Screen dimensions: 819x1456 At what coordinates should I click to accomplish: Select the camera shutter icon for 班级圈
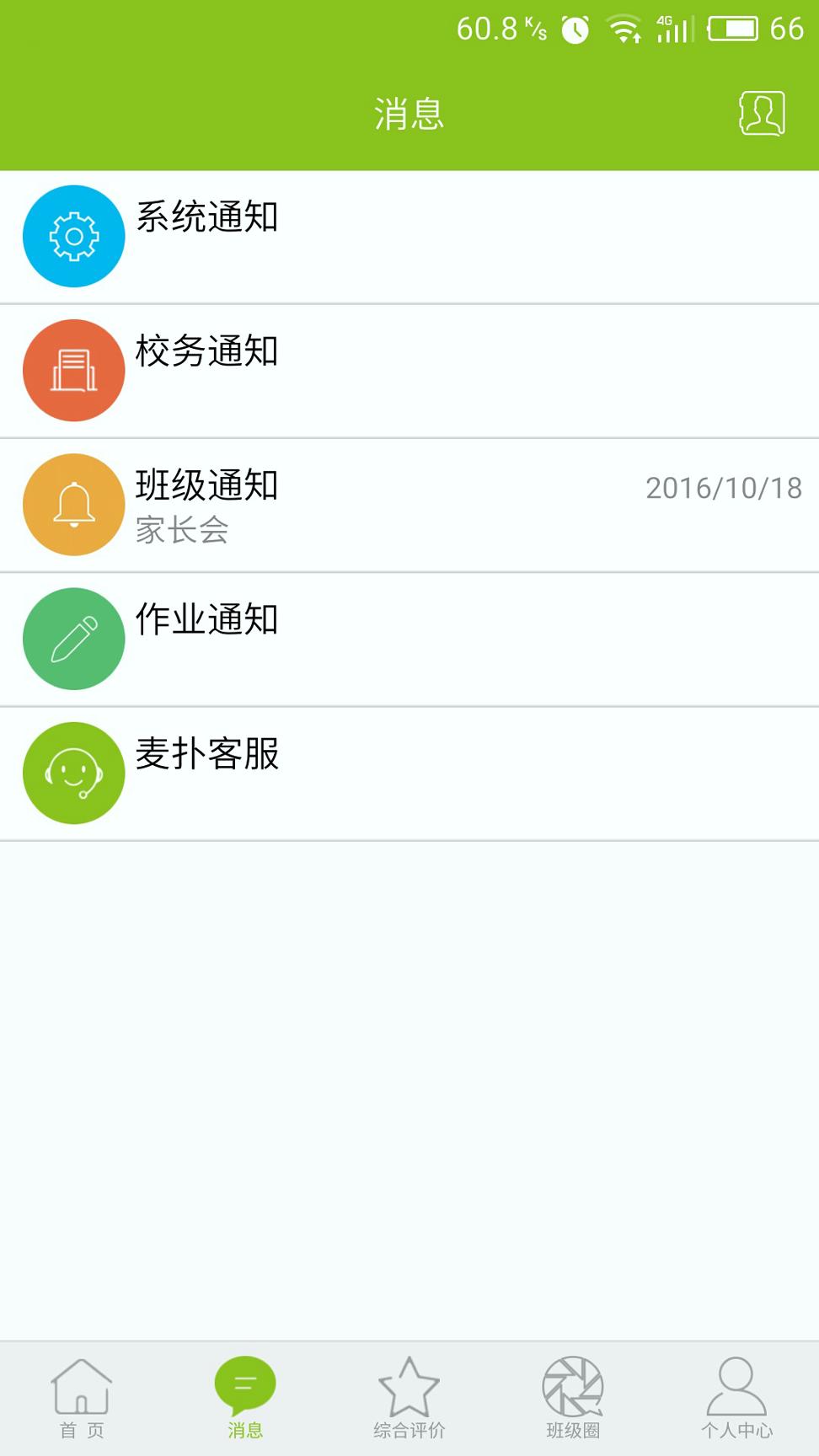click(x=573, y=1386)
